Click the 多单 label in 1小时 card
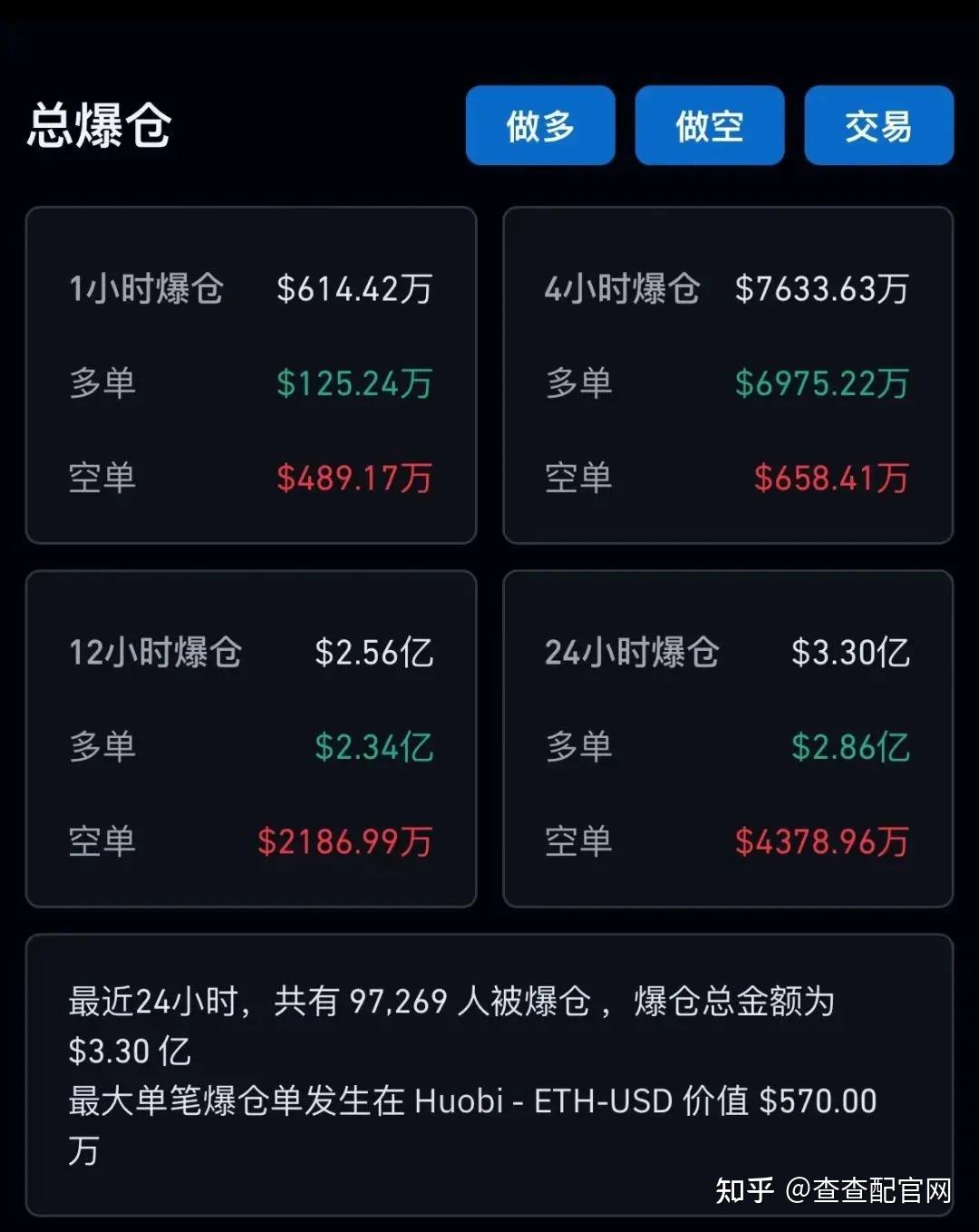The height and width of the screenshot is (1232, 979). (x=102, y=384)
